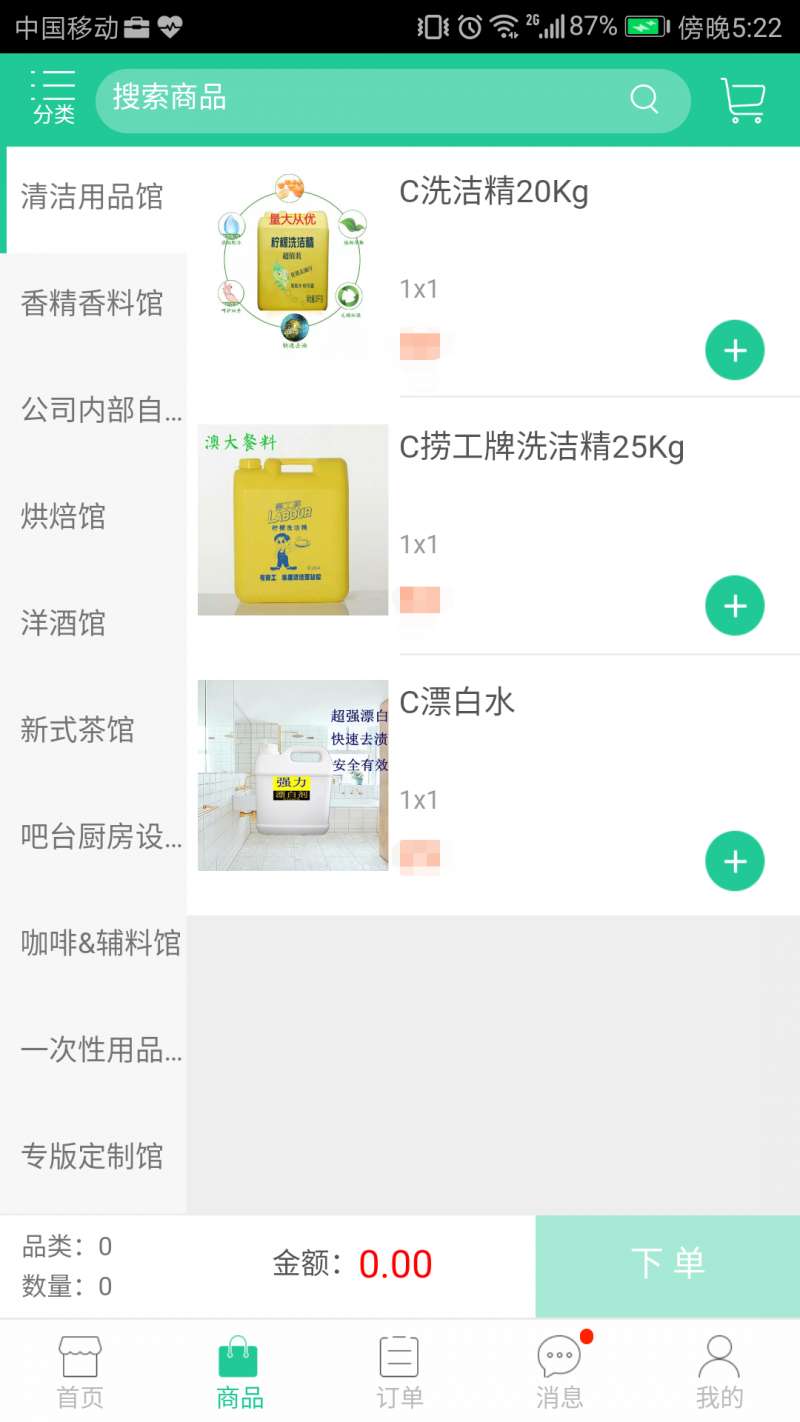Select the 香精香料馆 category
Viewport: 800px width, 1422px height.
[x=93, y=304]
